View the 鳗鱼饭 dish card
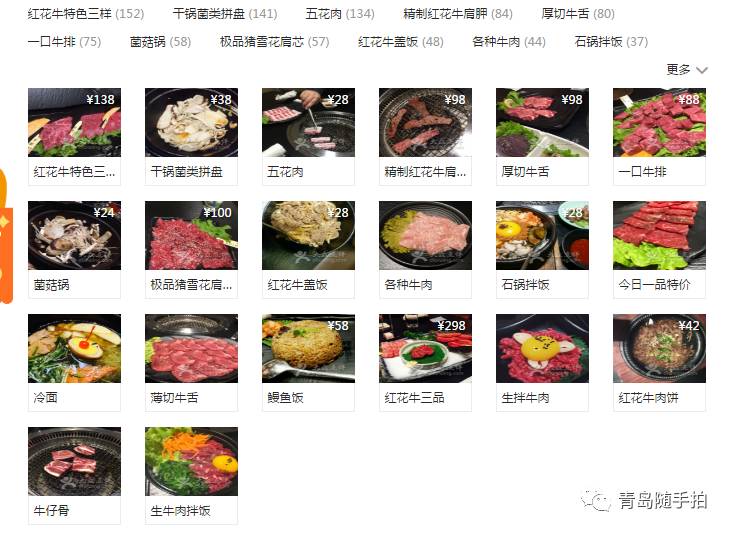Image resolution: width=731 pixels, height=533 pixels. 308,361
